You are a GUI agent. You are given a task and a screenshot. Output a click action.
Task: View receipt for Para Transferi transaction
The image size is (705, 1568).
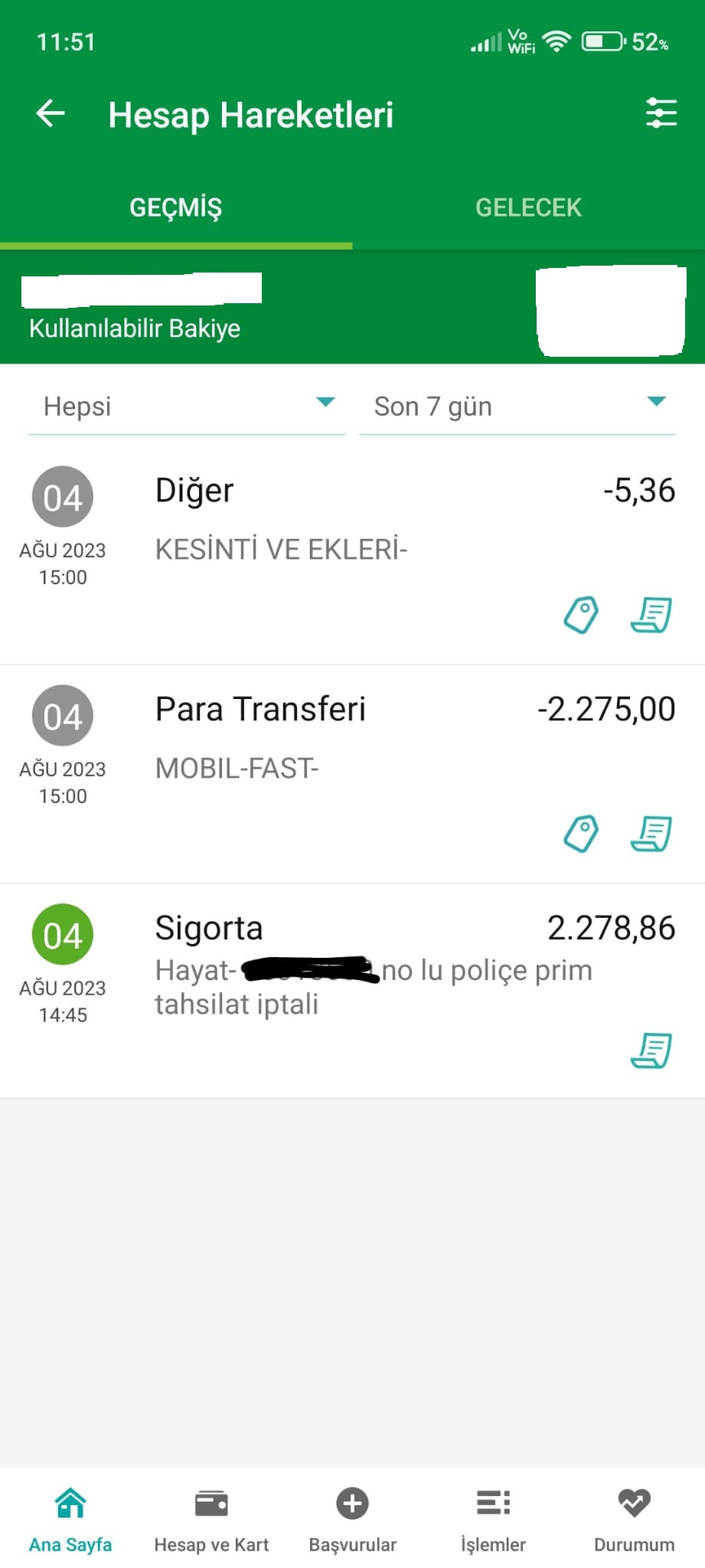point(651,833)
